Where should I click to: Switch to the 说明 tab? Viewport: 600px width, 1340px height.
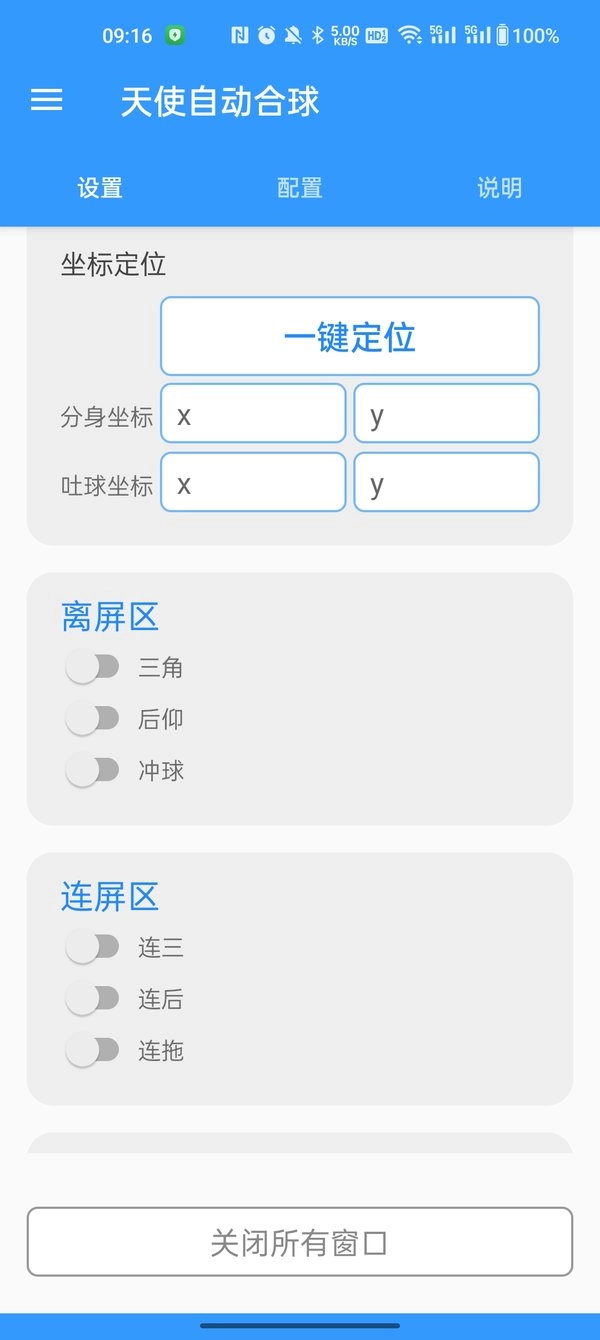click(x=499, y=188)
